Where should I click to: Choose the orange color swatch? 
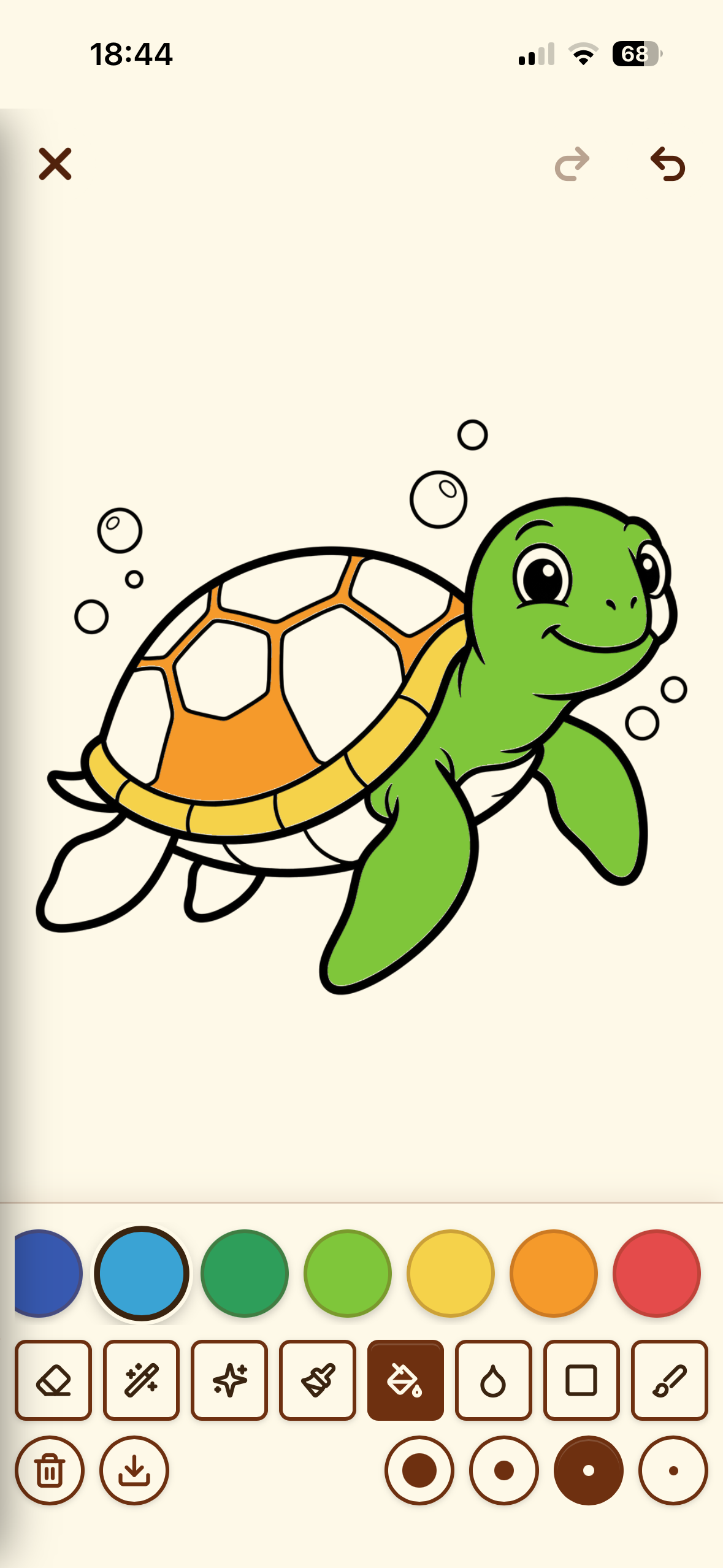point(554,1274)
